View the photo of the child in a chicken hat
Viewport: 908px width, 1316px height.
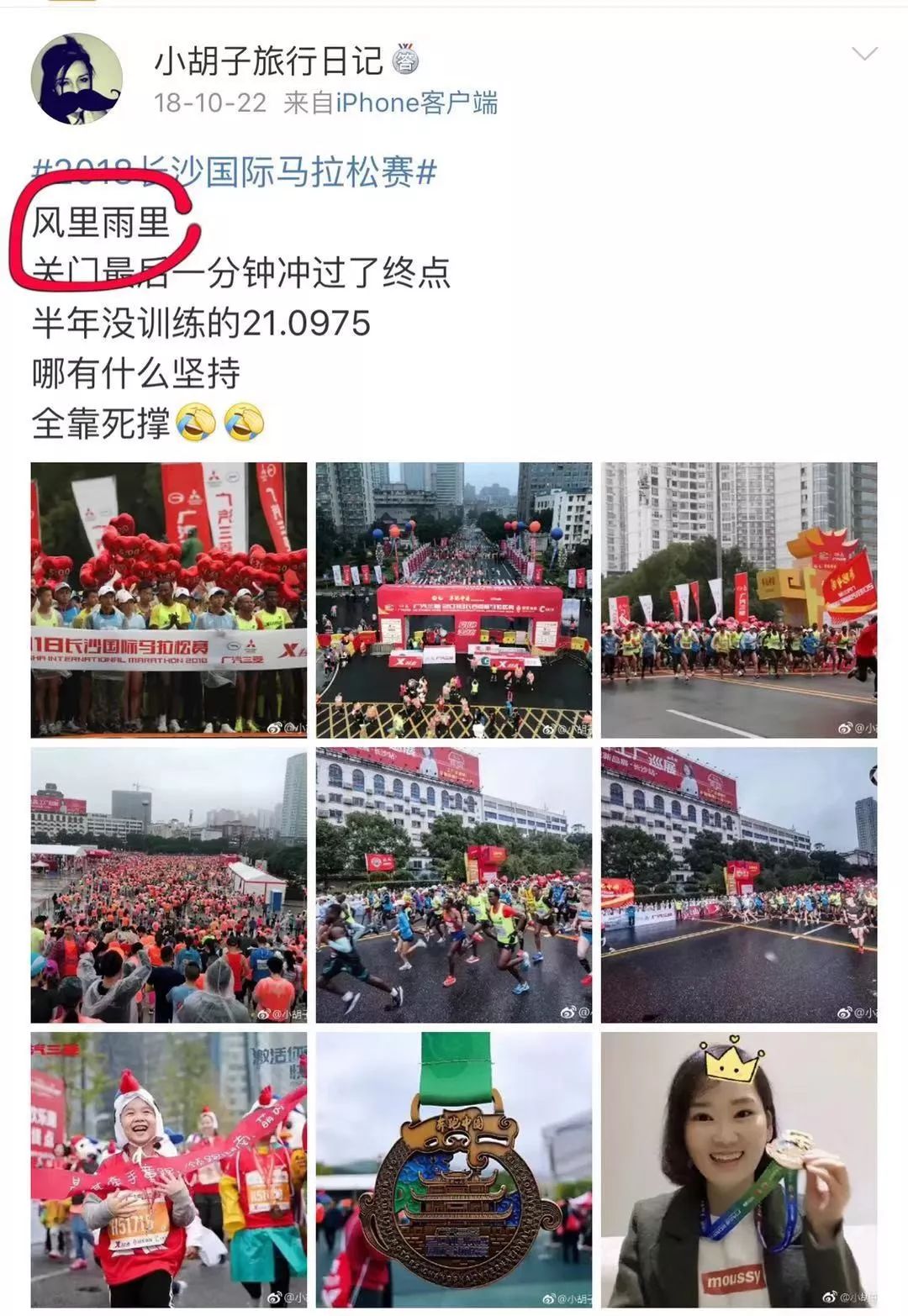click(x=169, y=1169)
